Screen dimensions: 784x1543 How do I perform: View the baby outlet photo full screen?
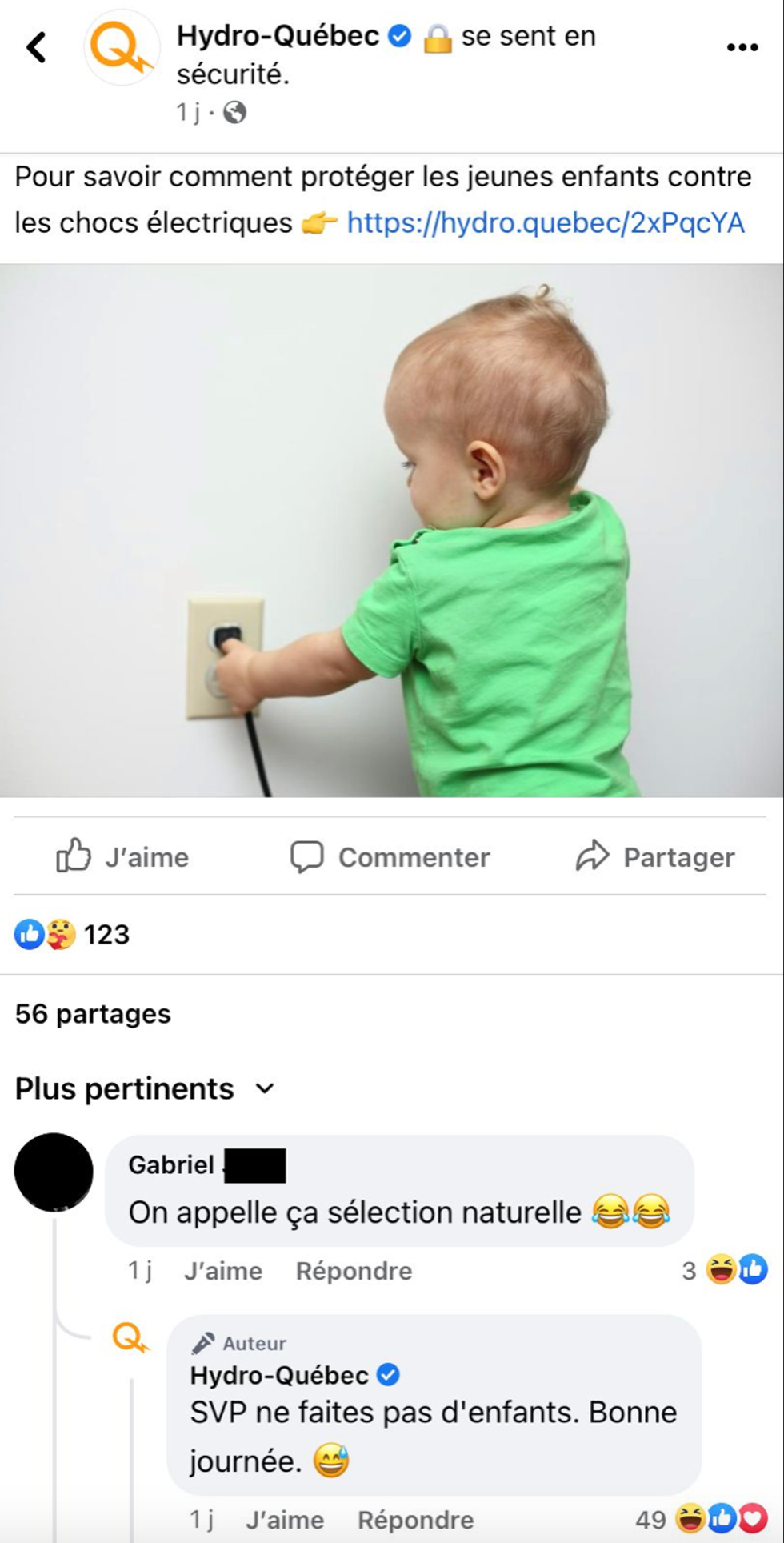392,530
